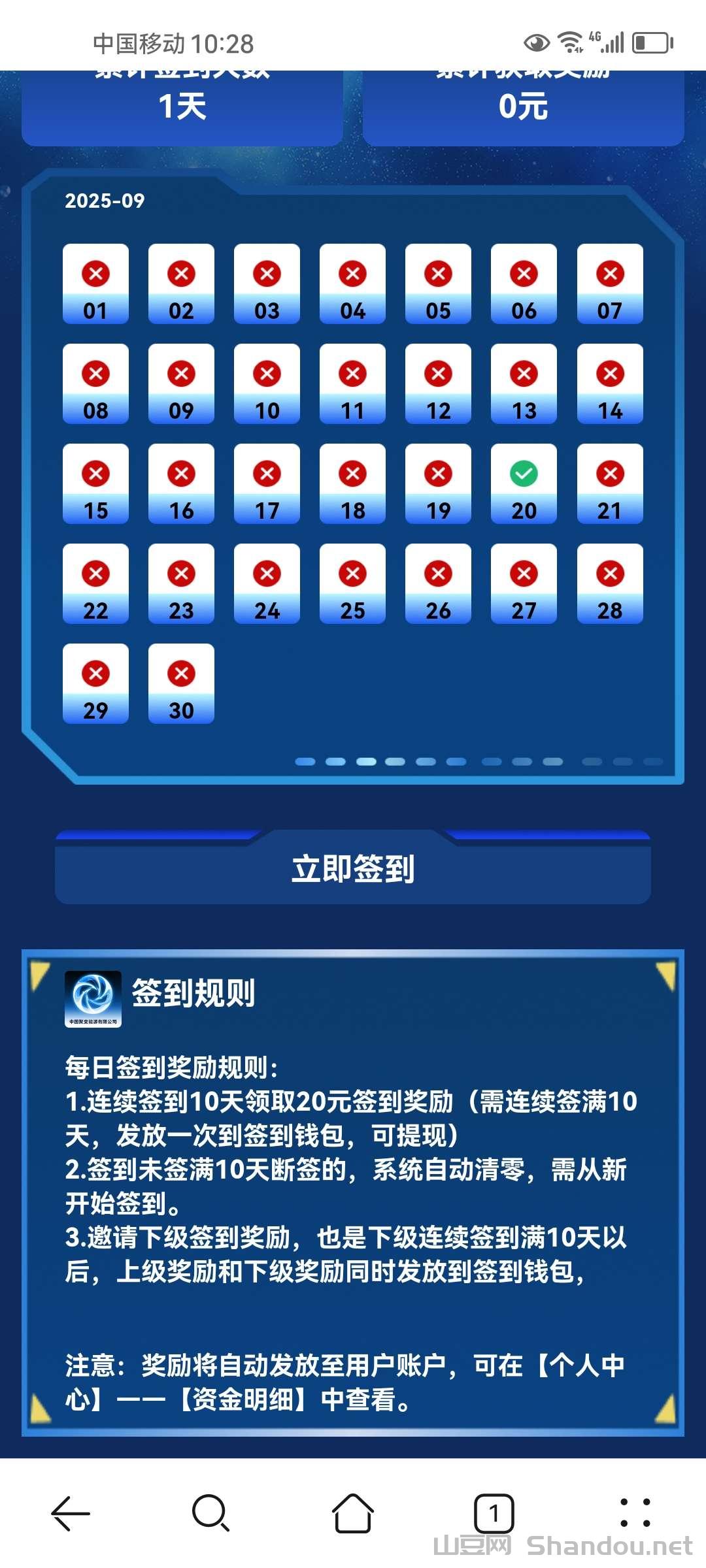The height and width of the screenshot is (1568, 706).
Task: Open the browser search icon
Action: [x=210, y=1513]
